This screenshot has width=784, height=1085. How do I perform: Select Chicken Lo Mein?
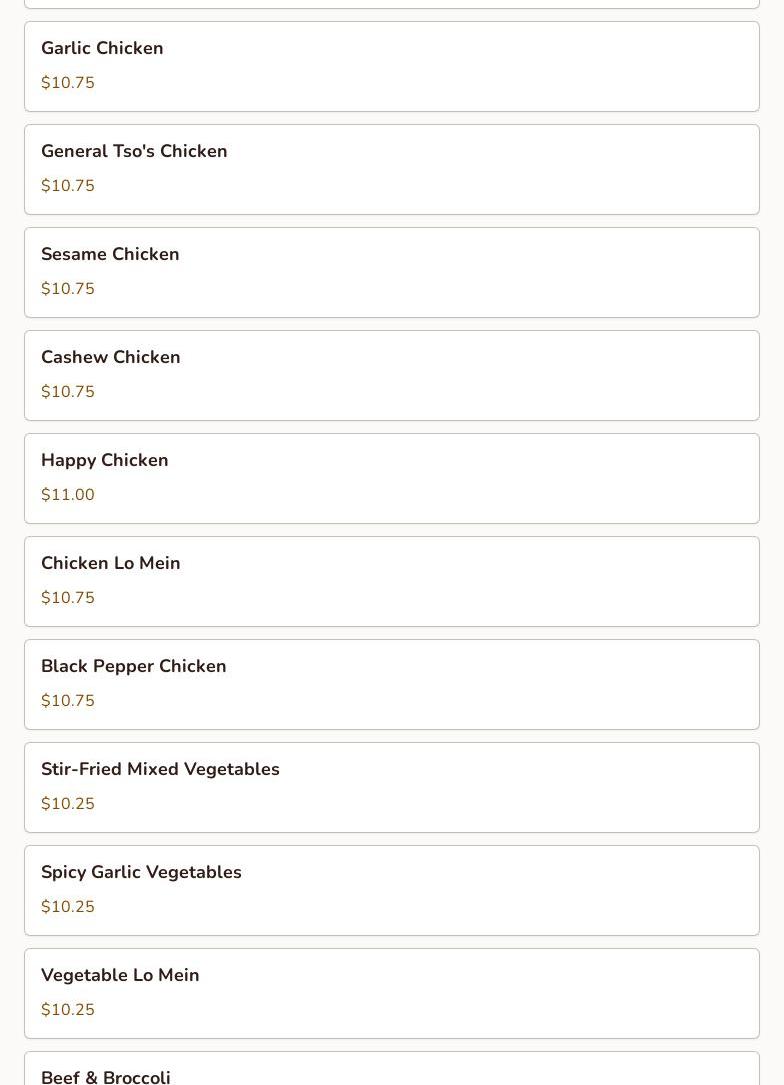pyautogui.click(x=391, y=581)
